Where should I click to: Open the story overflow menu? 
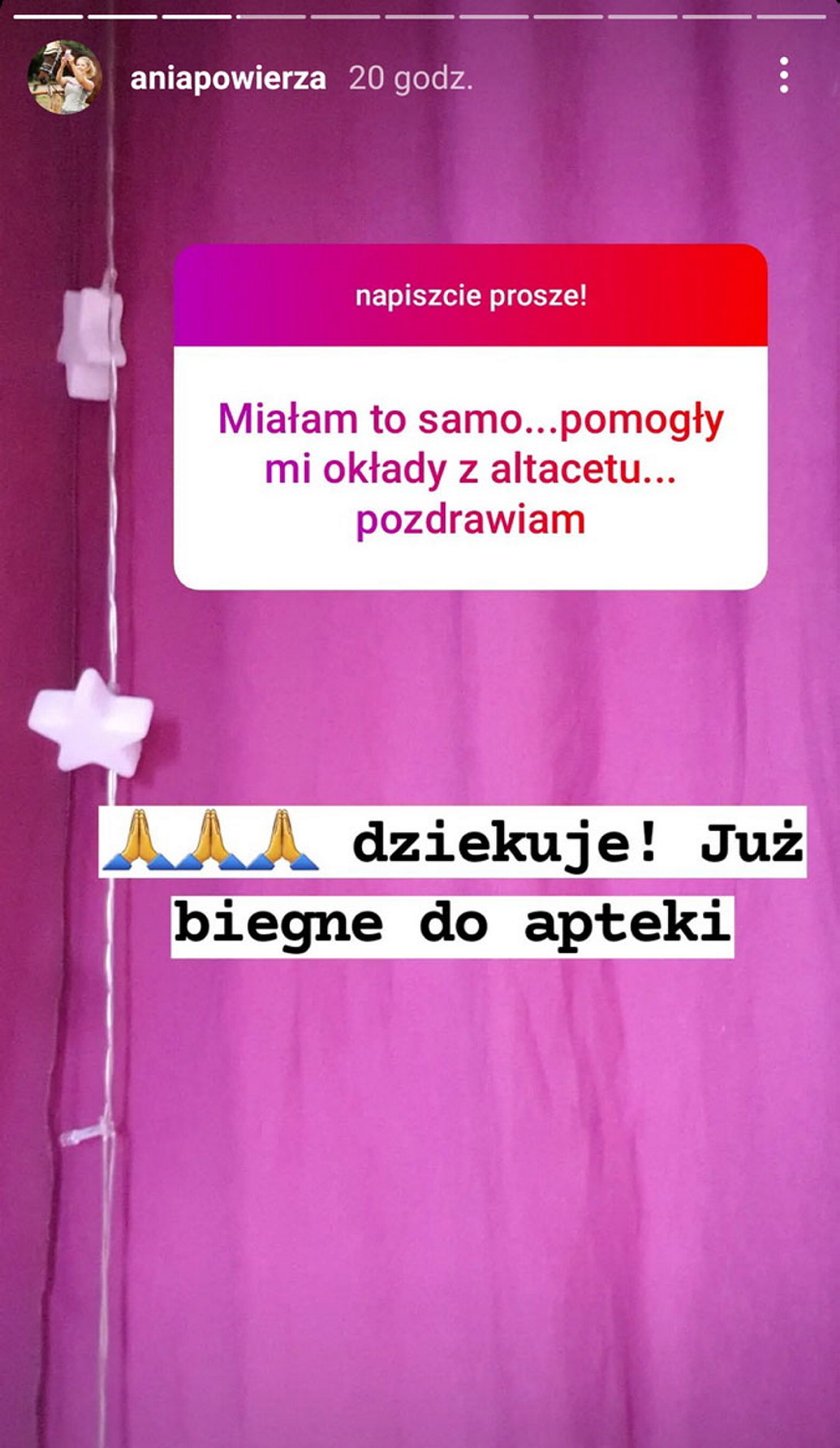tap(784, 76)
